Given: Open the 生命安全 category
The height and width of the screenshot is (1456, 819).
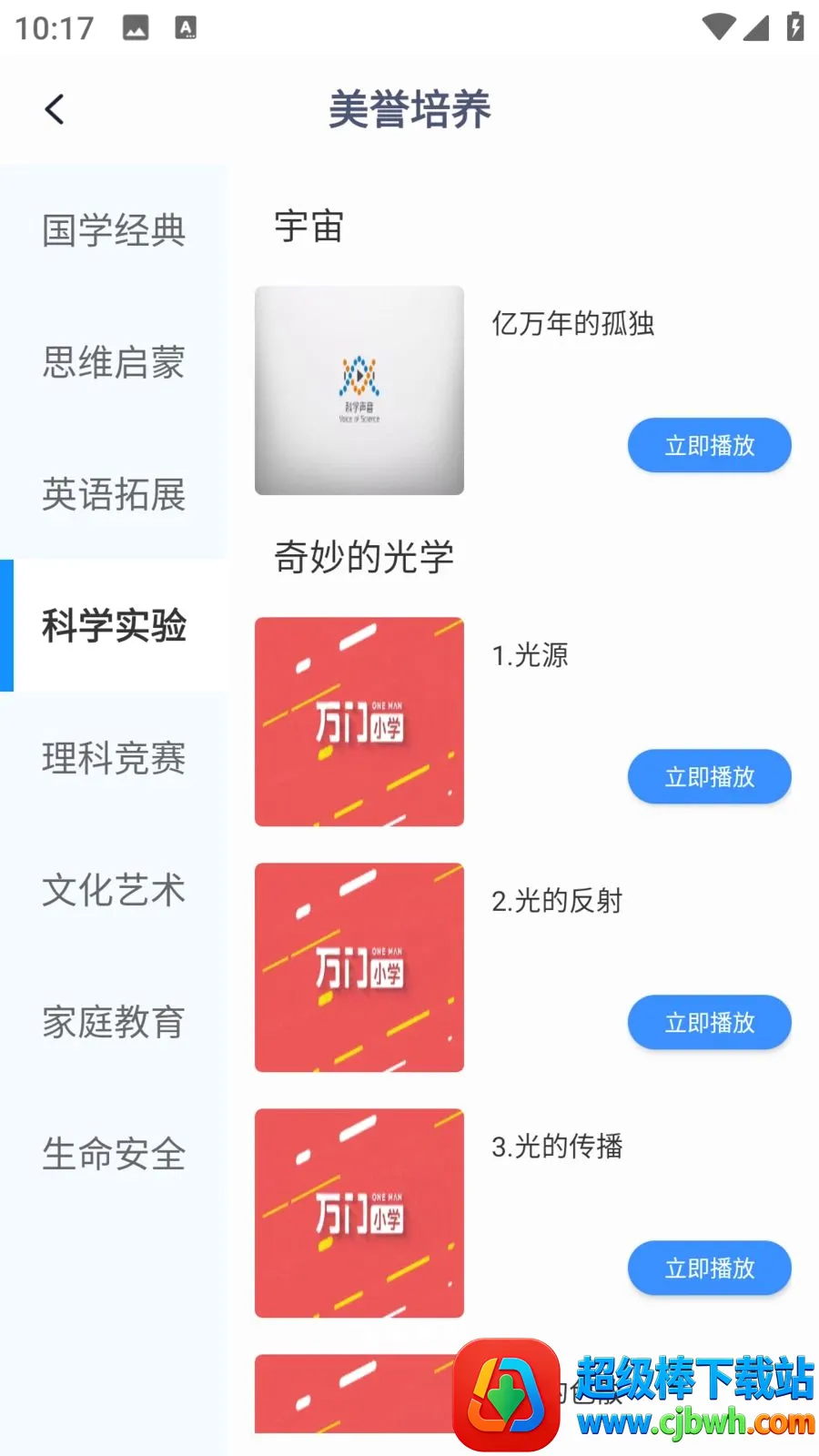Looking at the screenshot, I should [x=114, y=1154].
